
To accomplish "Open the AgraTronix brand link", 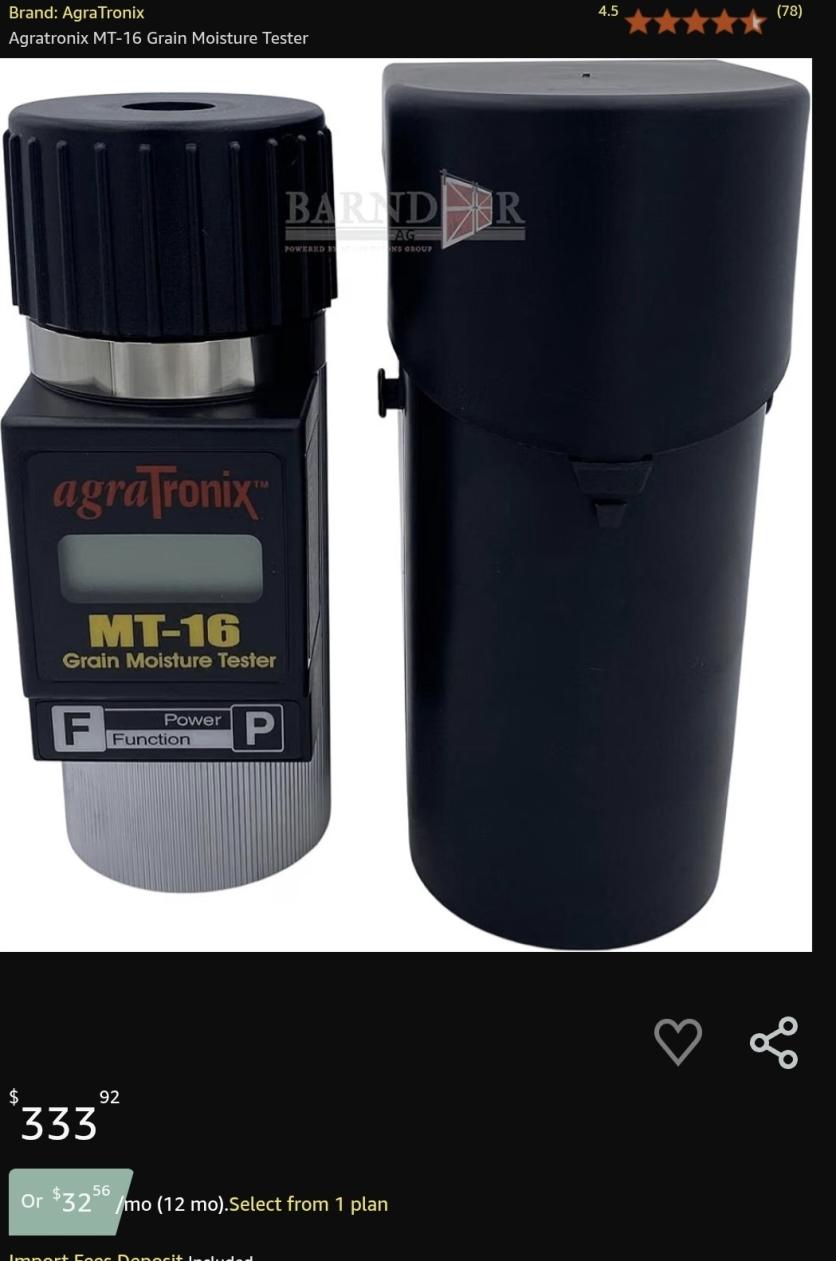I will (x=76, y=13).
